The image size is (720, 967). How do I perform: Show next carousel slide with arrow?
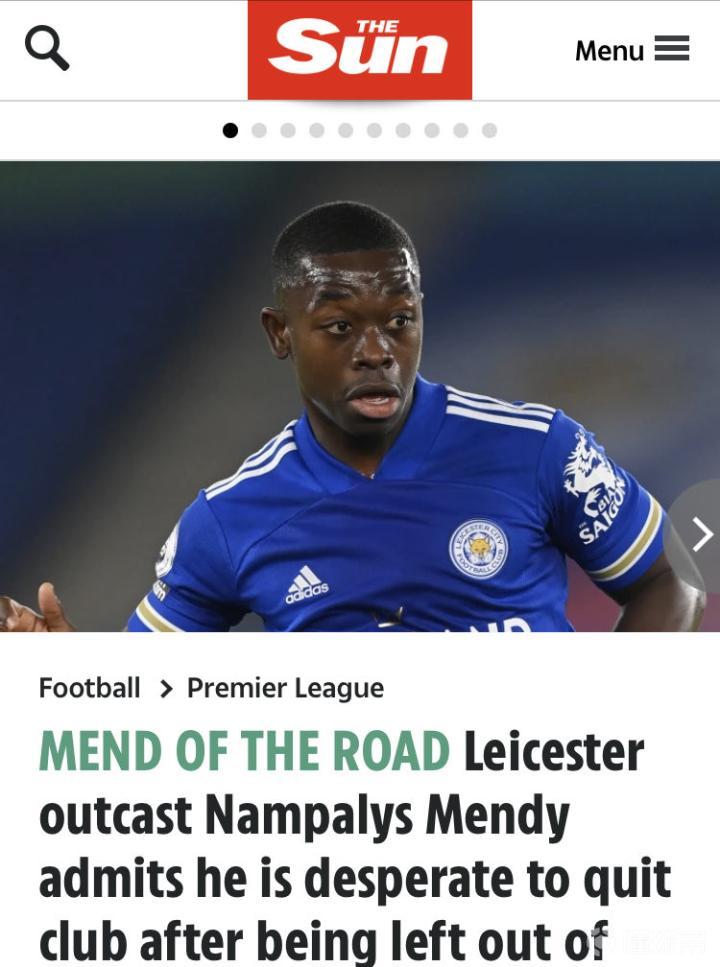click(x=701, y=535)
